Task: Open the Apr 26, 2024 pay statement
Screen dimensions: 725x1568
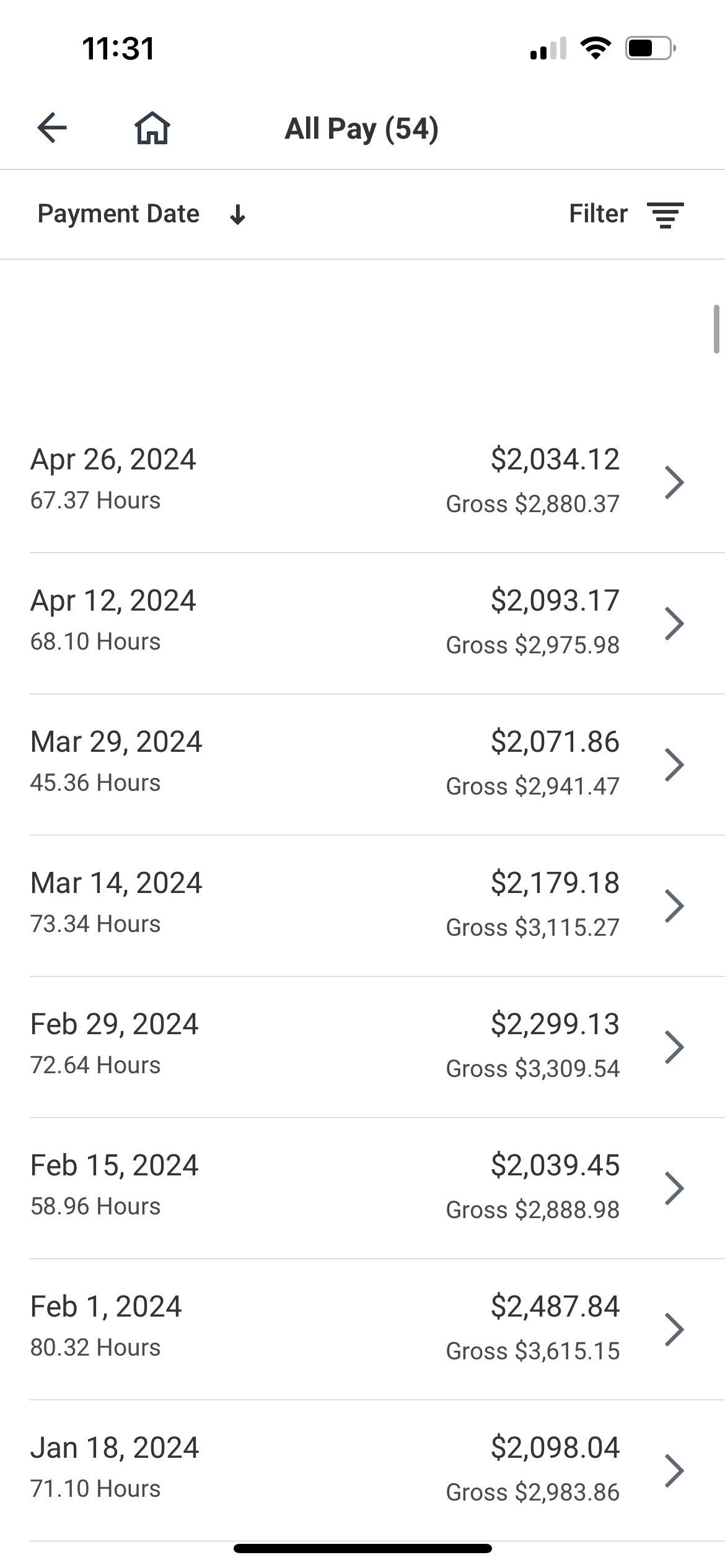Action: (362, 482)
